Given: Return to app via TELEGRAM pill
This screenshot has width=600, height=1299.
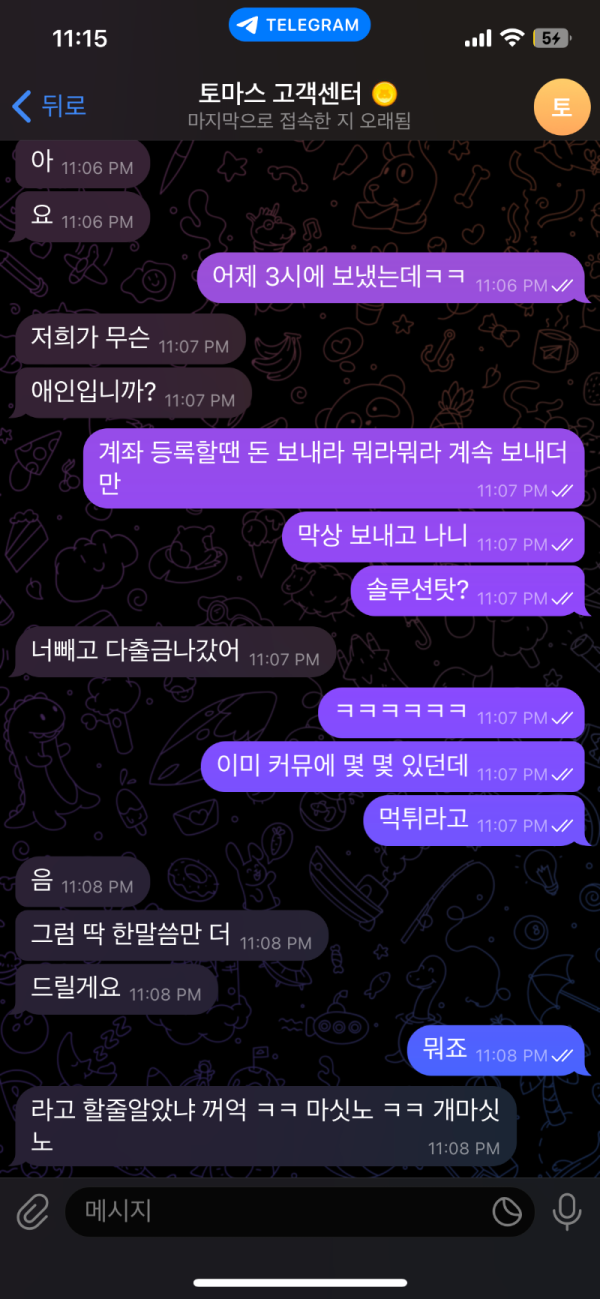Looking at the screenshot, I should [299, 25].
